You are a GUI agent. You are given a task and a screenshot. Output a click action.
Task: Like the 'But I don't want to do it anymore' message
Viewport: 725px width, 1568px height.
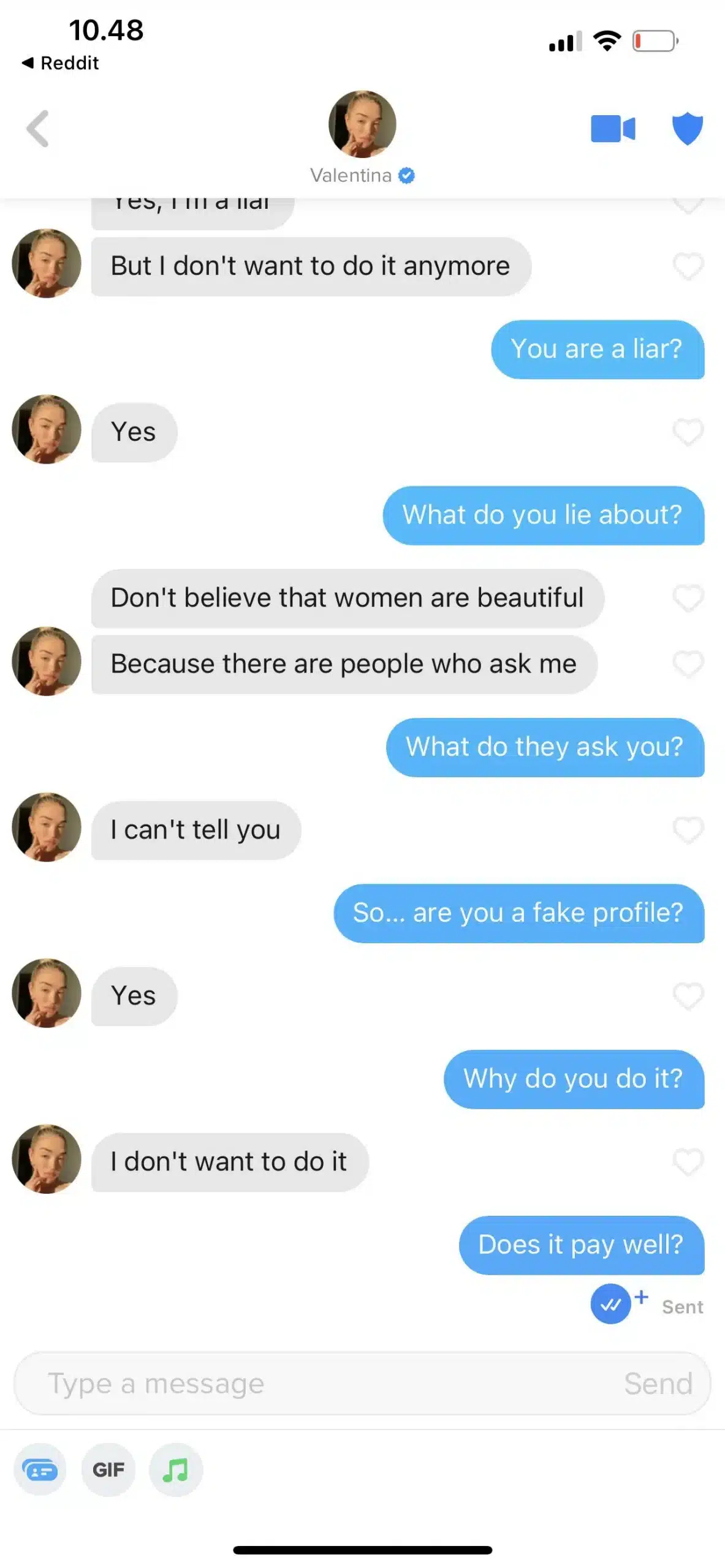[x=688, y=266]
